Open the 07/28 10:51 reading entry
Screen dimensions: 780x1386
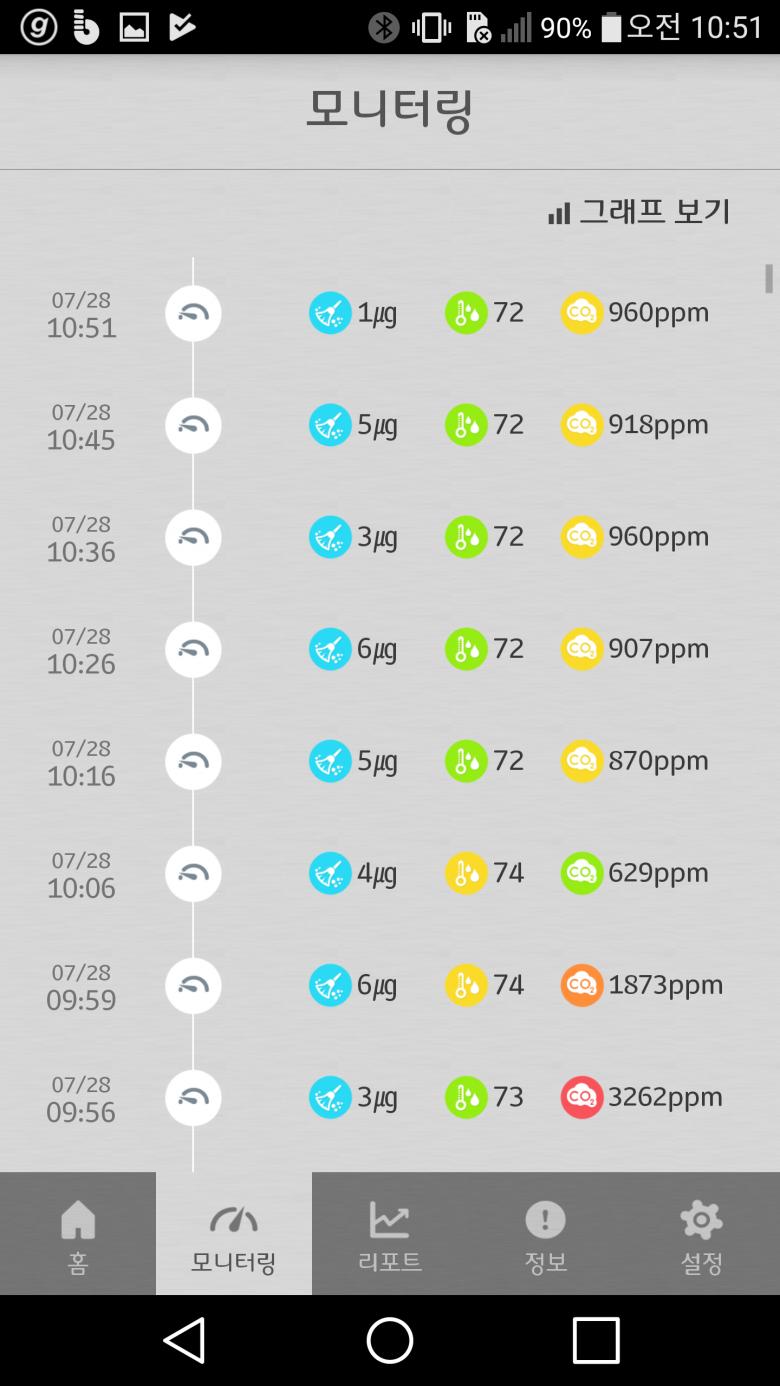[x=390, y=314]
